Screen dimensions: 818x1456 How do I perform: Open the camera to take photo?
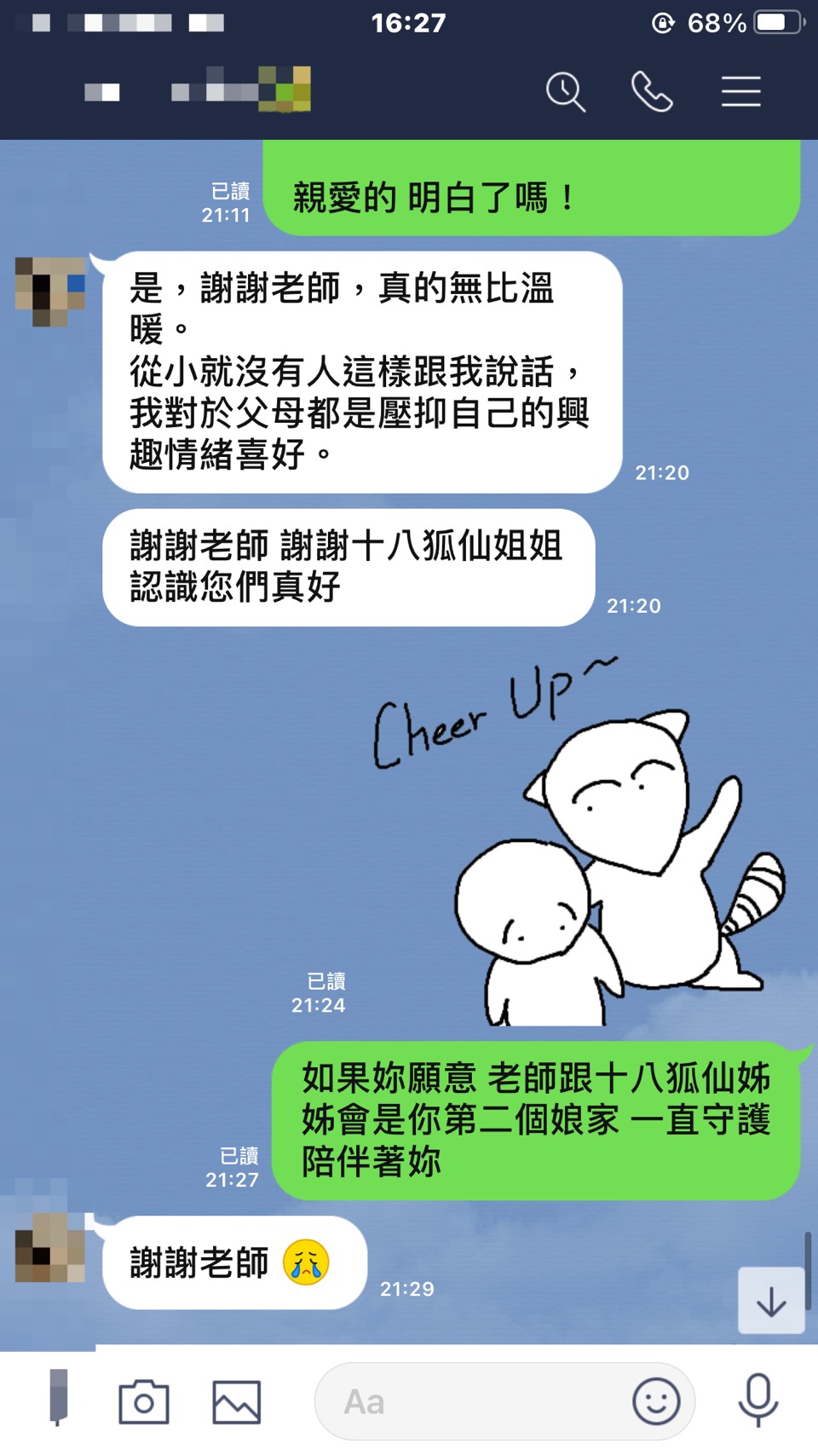[143, 1401]
